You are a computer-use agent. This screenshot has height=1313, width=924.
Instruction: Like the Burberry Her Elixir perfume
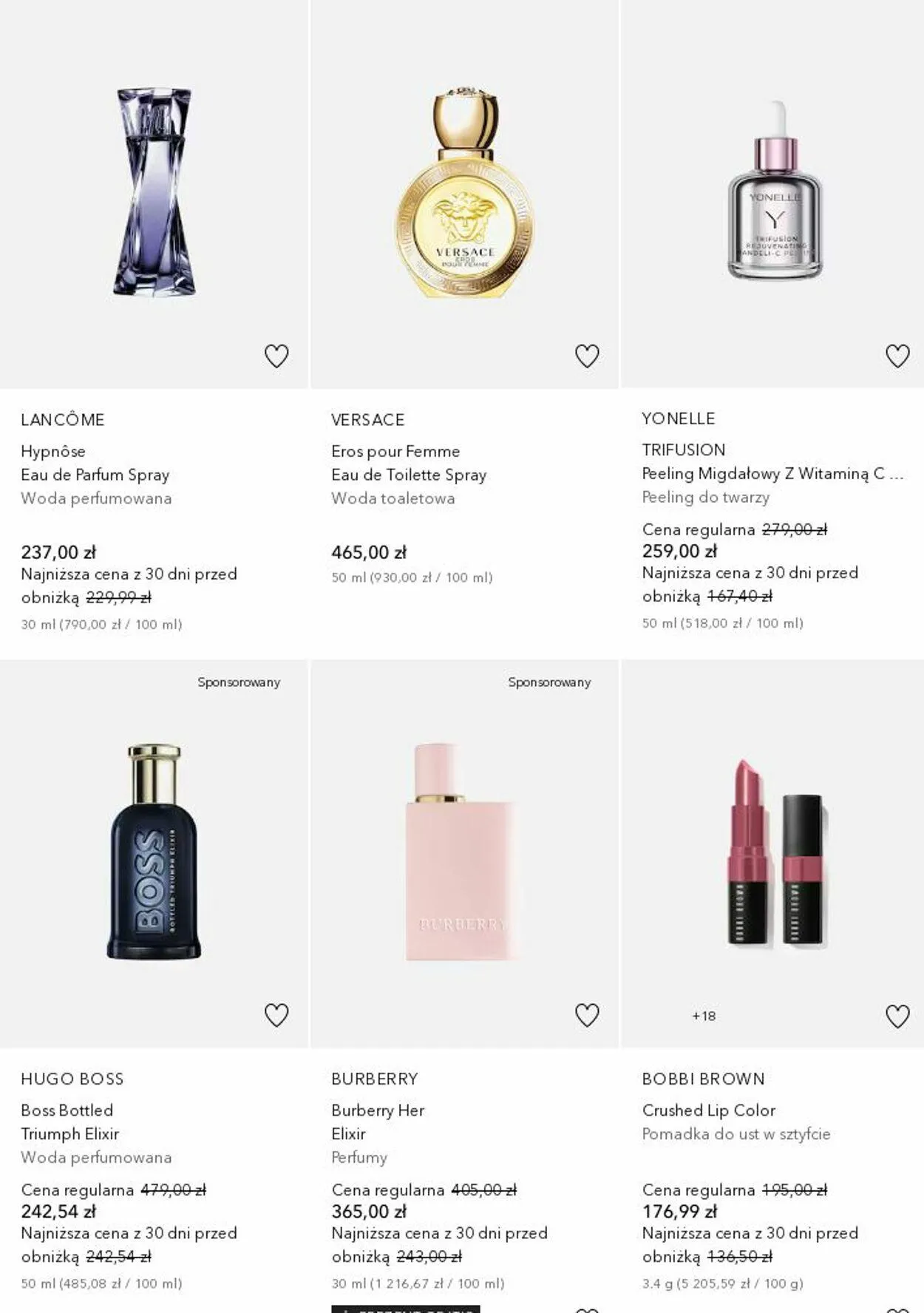(587, 1016)
